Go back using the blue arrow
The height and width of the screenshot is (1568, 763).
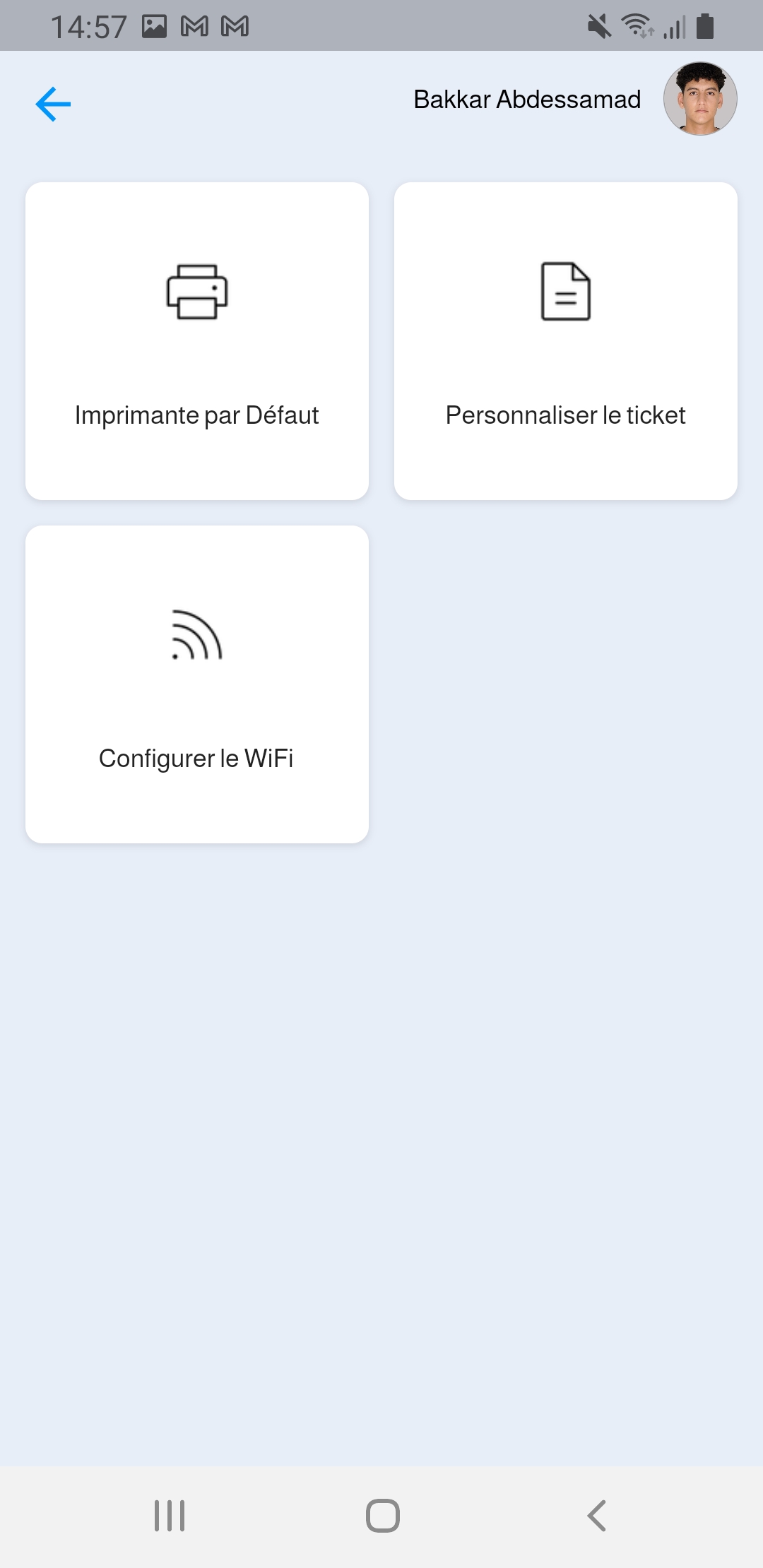[54, 104]
